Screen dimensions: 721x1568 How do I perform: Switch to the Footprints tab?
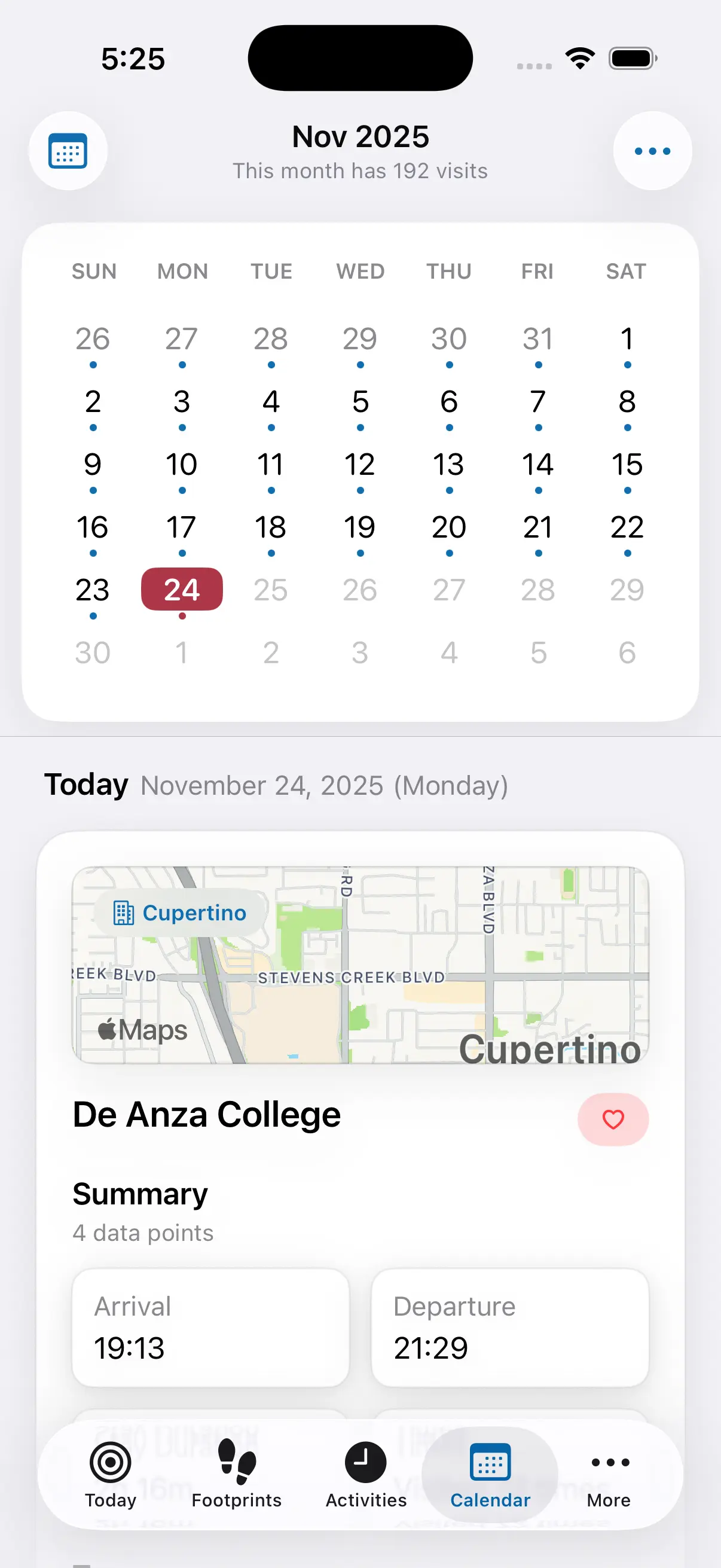click(x=237, y=1474)
